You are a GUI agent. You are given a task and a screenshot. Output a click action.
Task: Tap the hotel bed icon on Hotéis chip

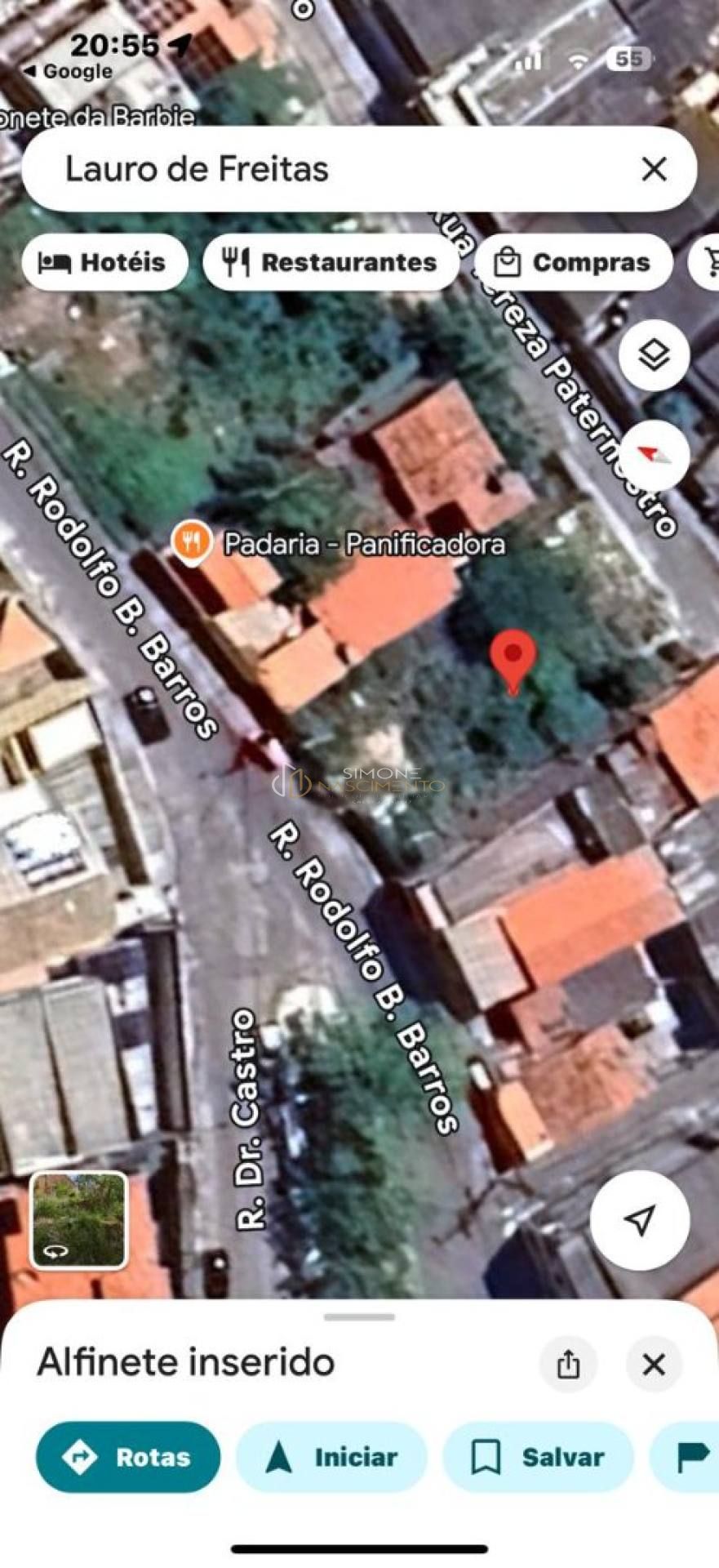point(57,263)
